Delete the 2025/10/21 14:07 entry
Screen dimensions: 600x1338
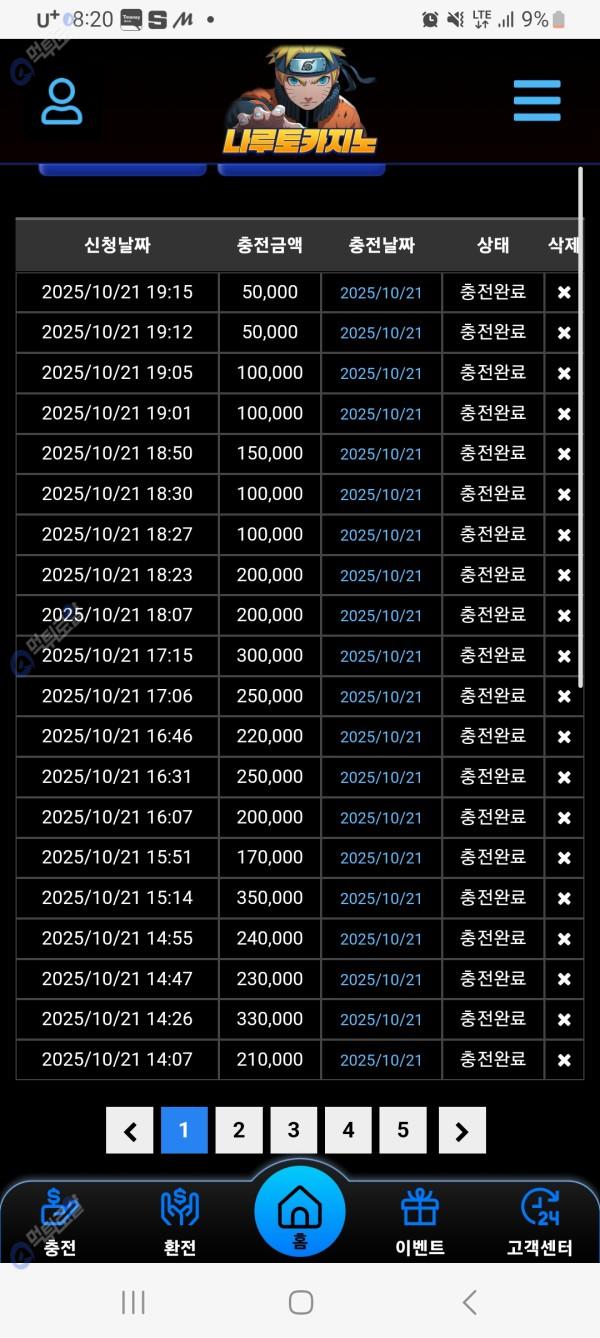pos(564,1060)
